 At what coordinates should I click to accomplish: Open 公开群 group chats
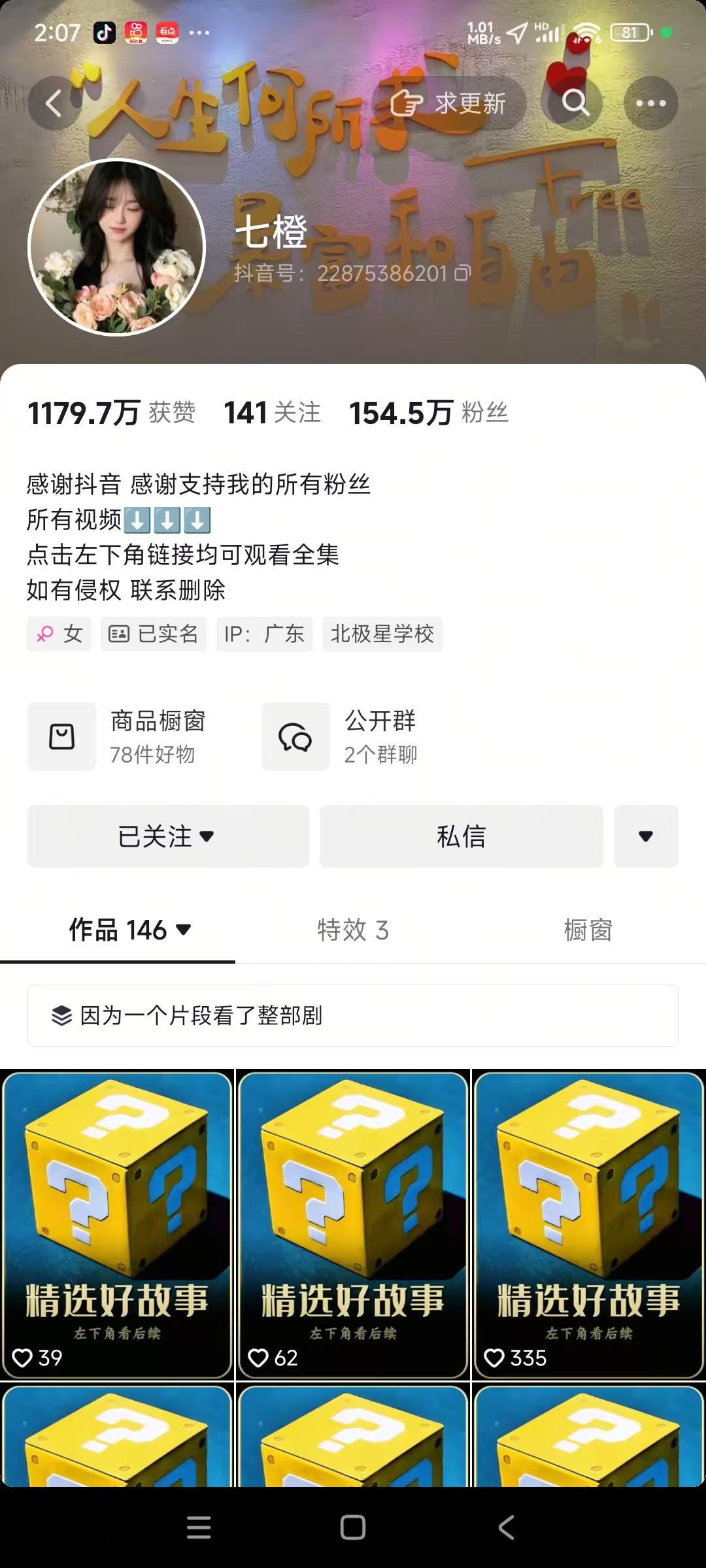click(x=340, y=736)
